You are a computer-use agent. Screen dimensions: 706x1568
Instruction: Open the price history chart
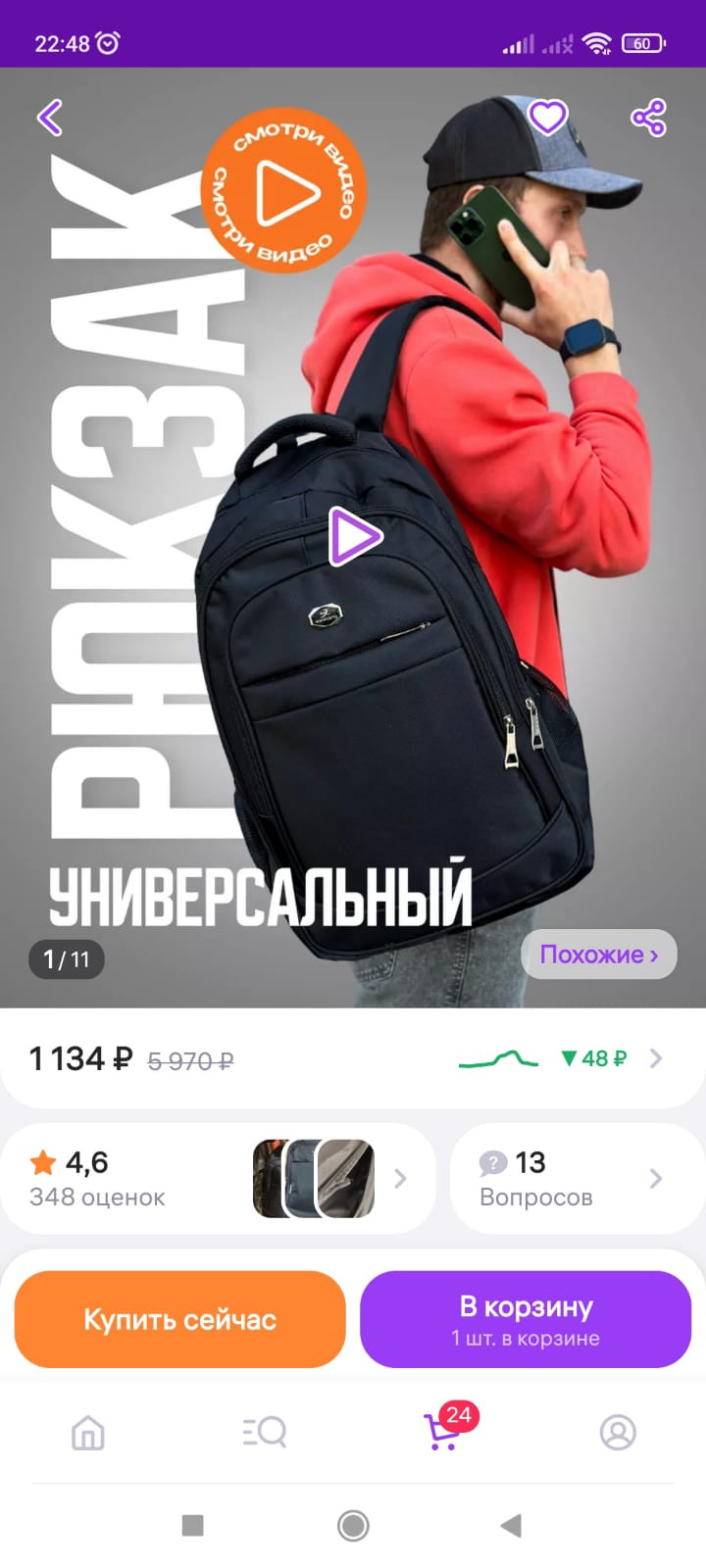pos(559,1058)
